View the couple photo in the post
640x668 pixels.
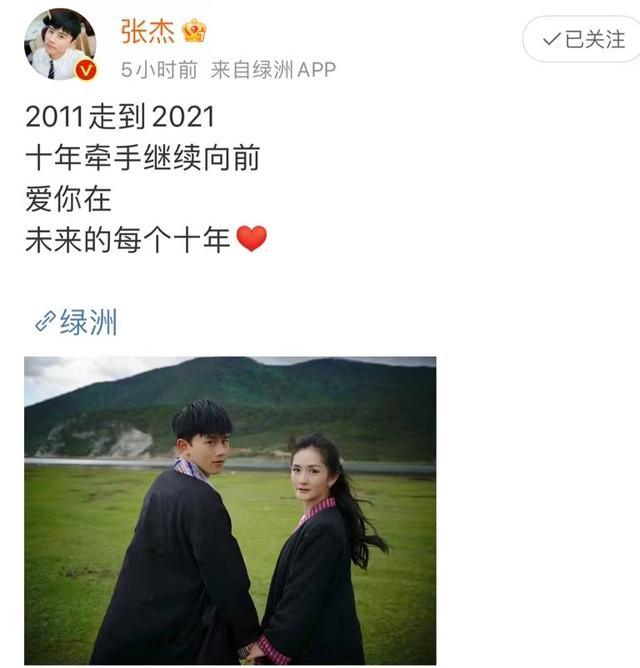click(230, 510)
